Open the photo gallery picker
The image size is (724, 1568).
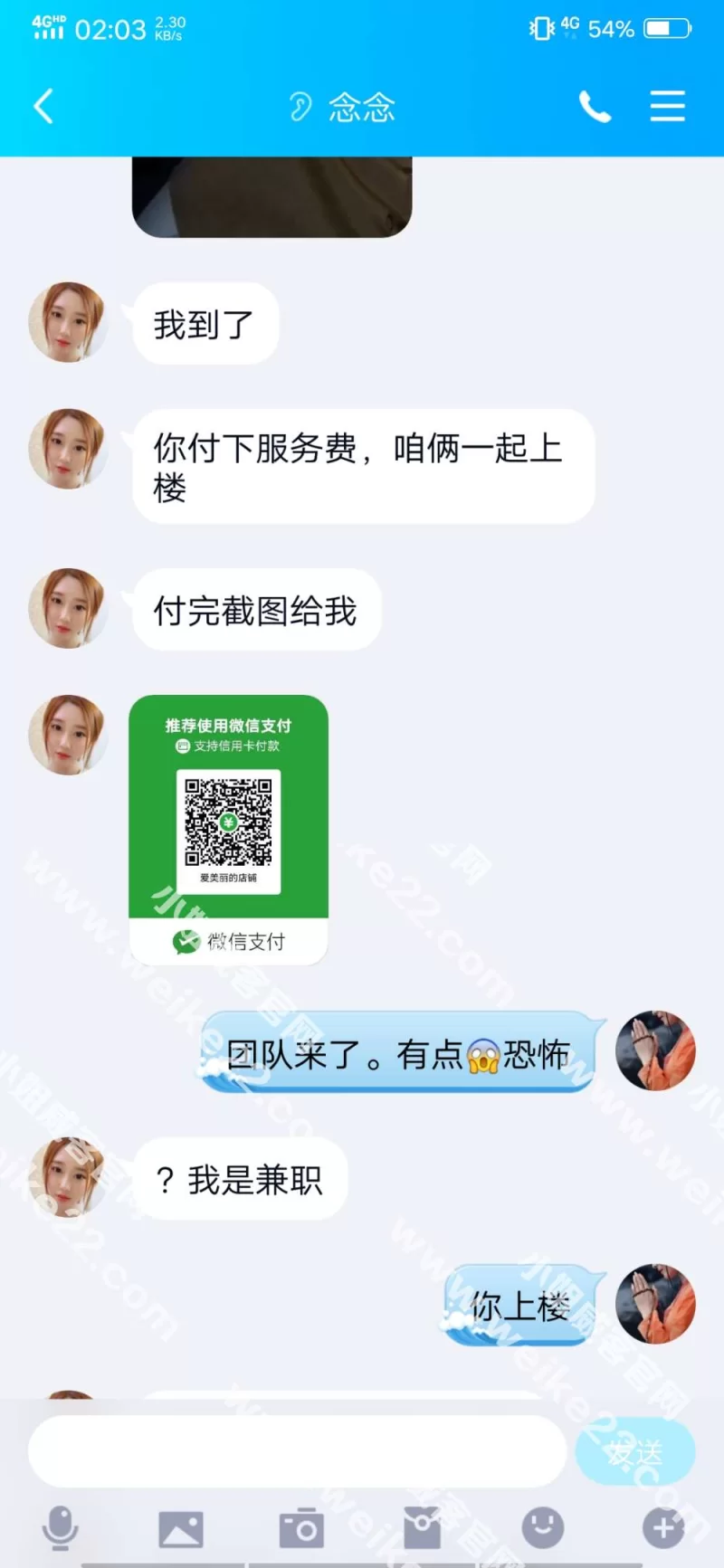[181, 1528]
